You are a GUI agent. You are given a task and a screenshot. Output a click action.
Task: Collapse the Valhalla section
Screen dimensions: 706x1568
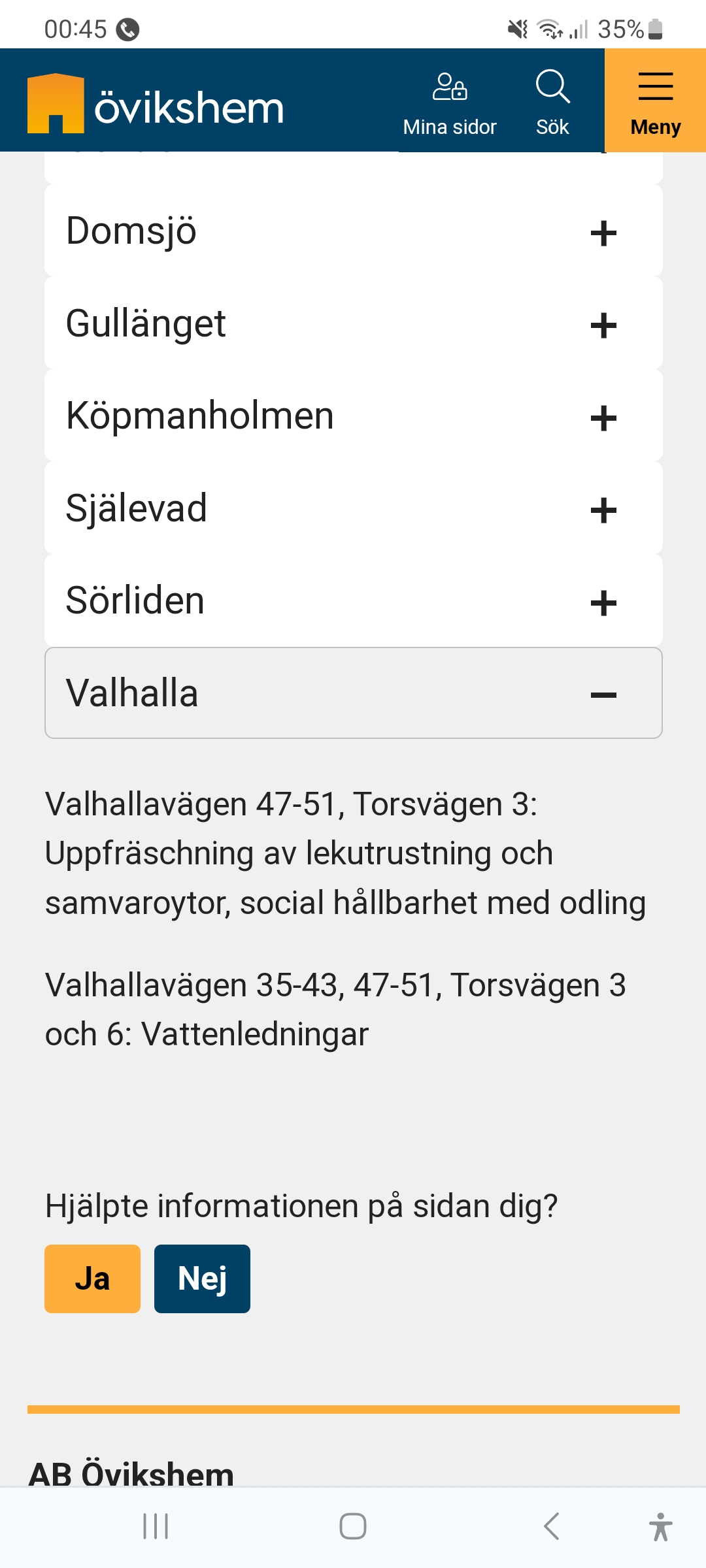[x=353, y=693]
